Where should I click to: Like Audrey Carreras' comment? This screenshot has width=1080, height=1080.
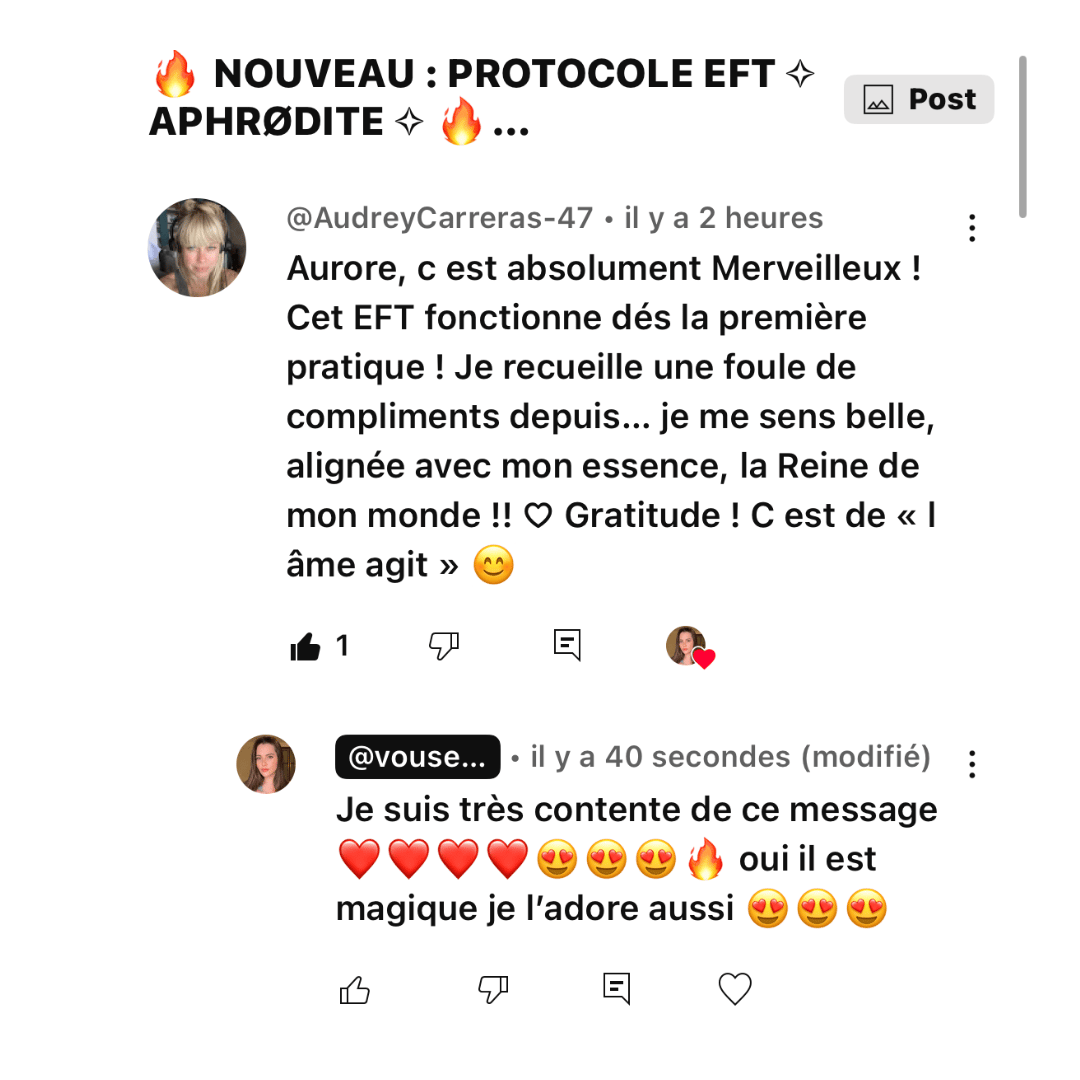coord(305,647)
